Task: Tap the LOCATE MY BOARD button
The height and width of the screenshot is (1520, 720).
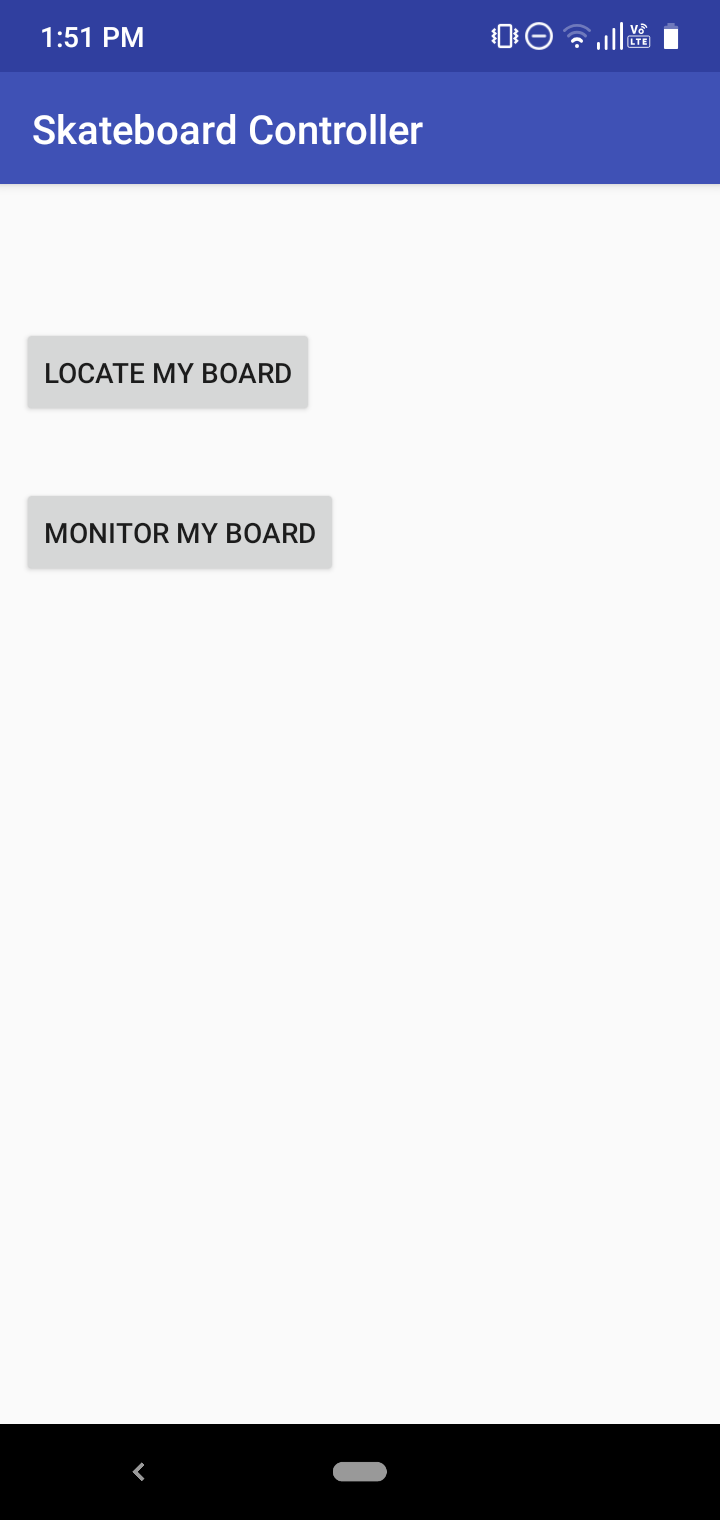Action: [167, 371]
